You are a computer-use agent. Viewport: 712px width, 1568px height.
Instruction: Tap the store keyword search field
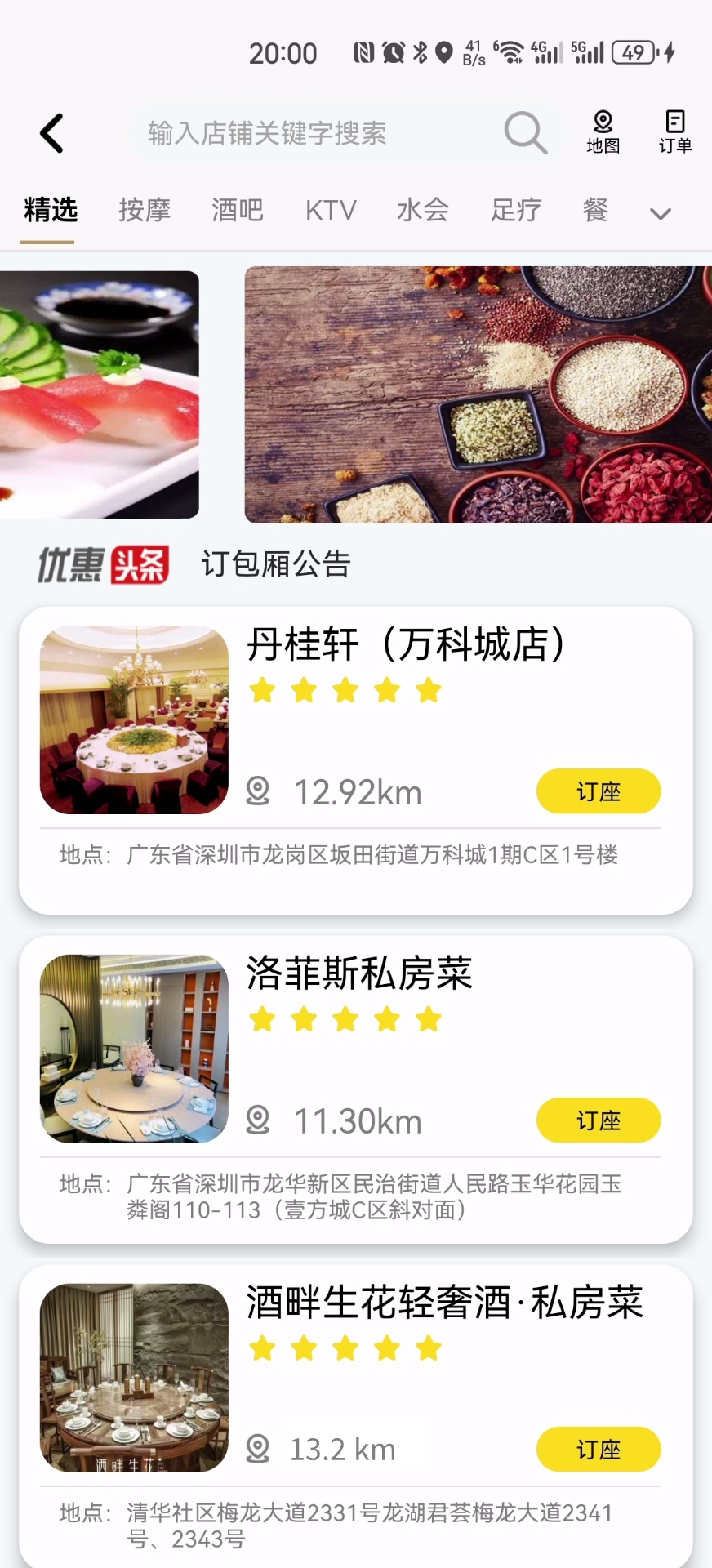tap(310, 133)
